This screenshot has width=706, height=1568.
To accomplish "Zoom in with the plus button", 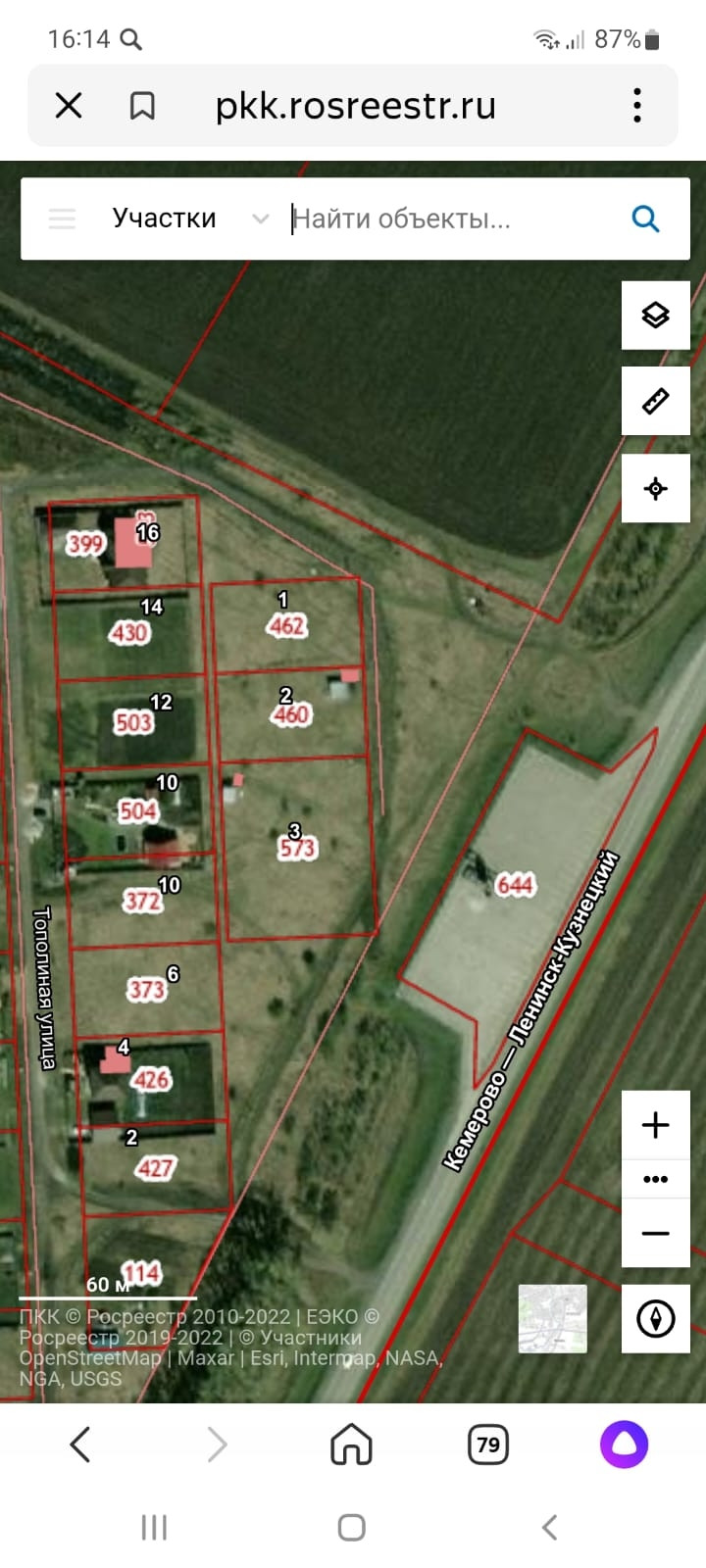I will click(655, 1124).
